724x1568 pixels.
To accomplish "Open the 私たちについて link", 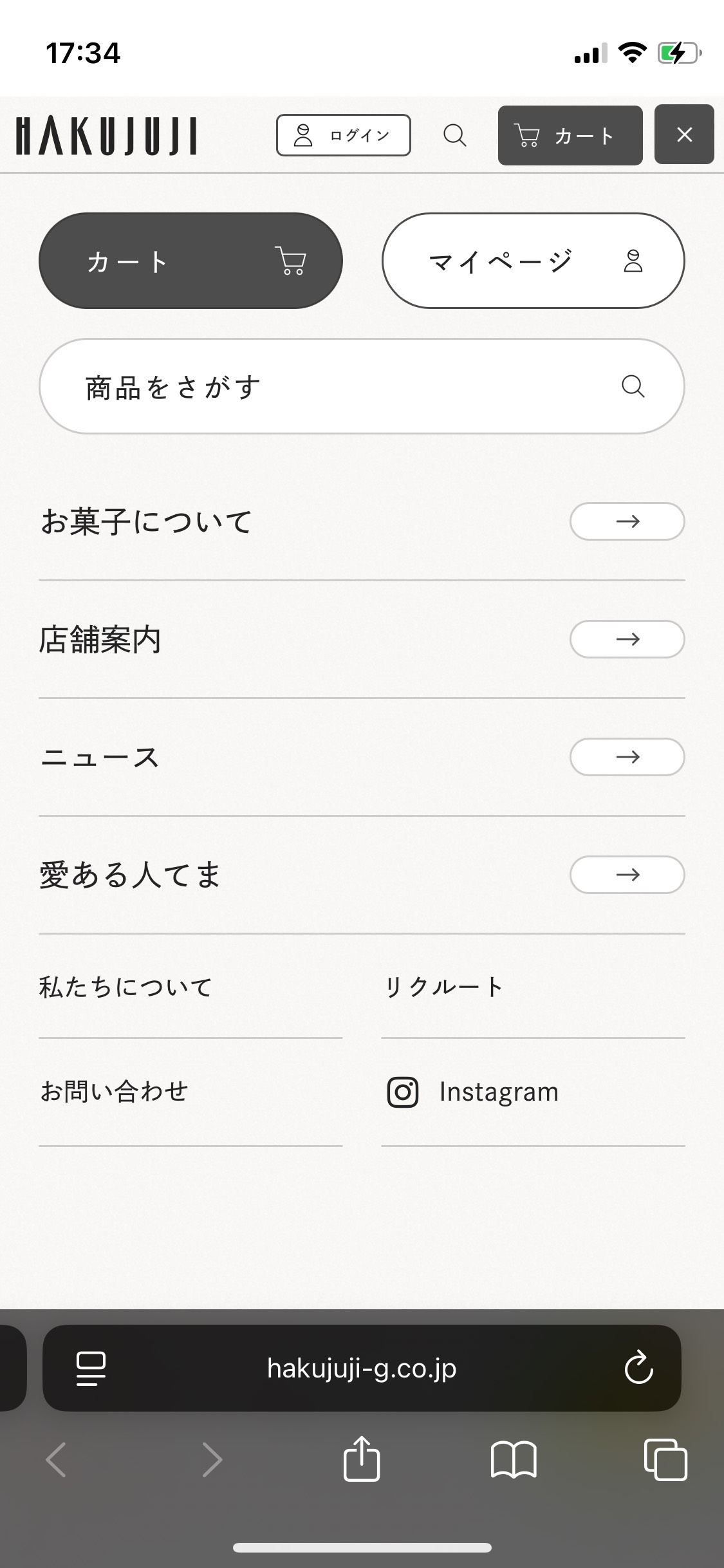I will click(x=190, y=987).
